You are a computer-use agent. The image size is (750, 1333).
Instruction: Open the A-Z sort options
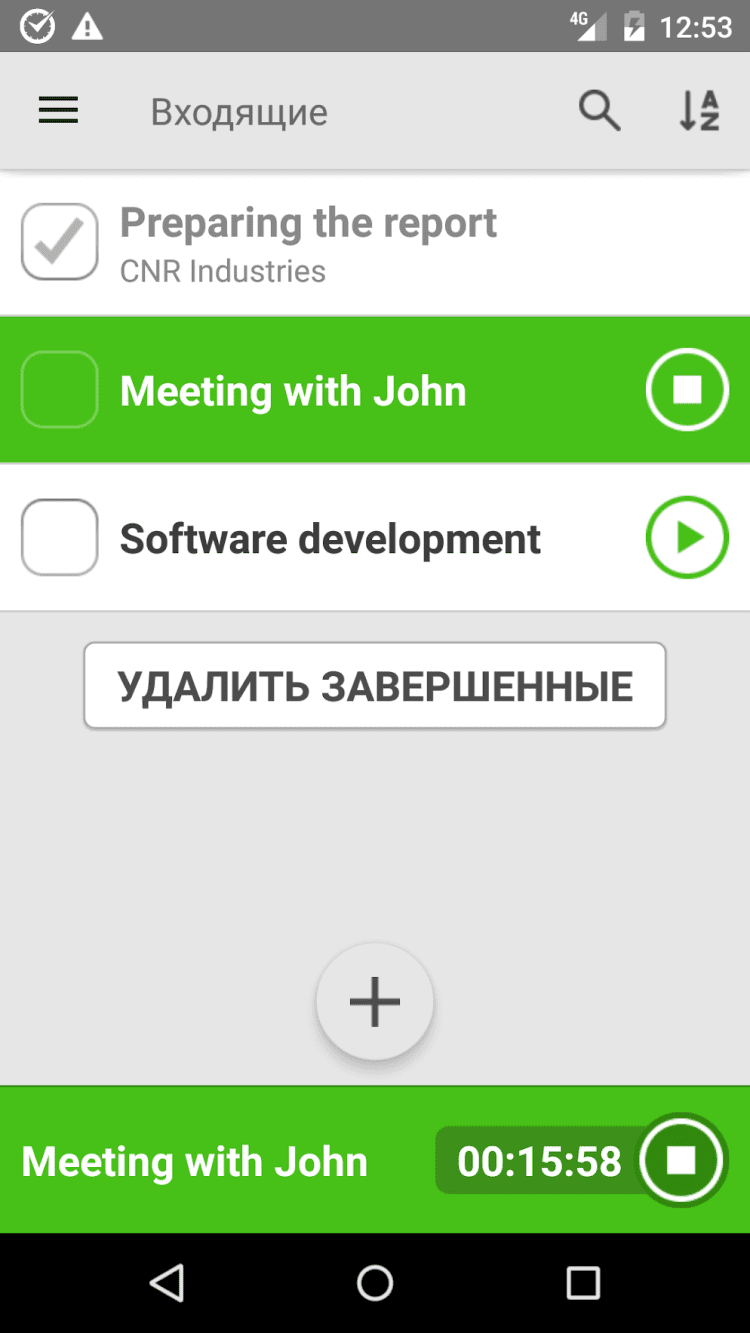coord(699,111)
